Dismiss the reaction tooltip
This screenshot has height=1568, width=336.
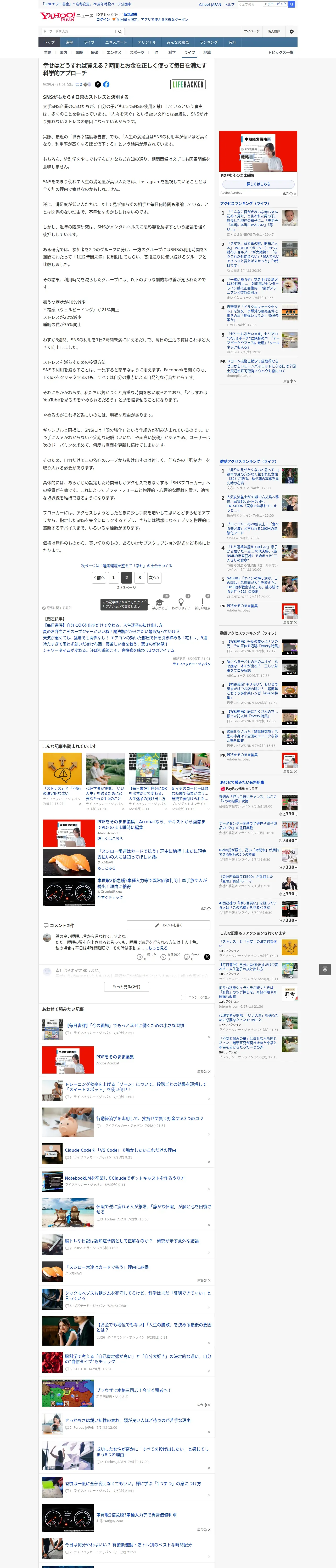pyautogui.click(x=145, y=600)
